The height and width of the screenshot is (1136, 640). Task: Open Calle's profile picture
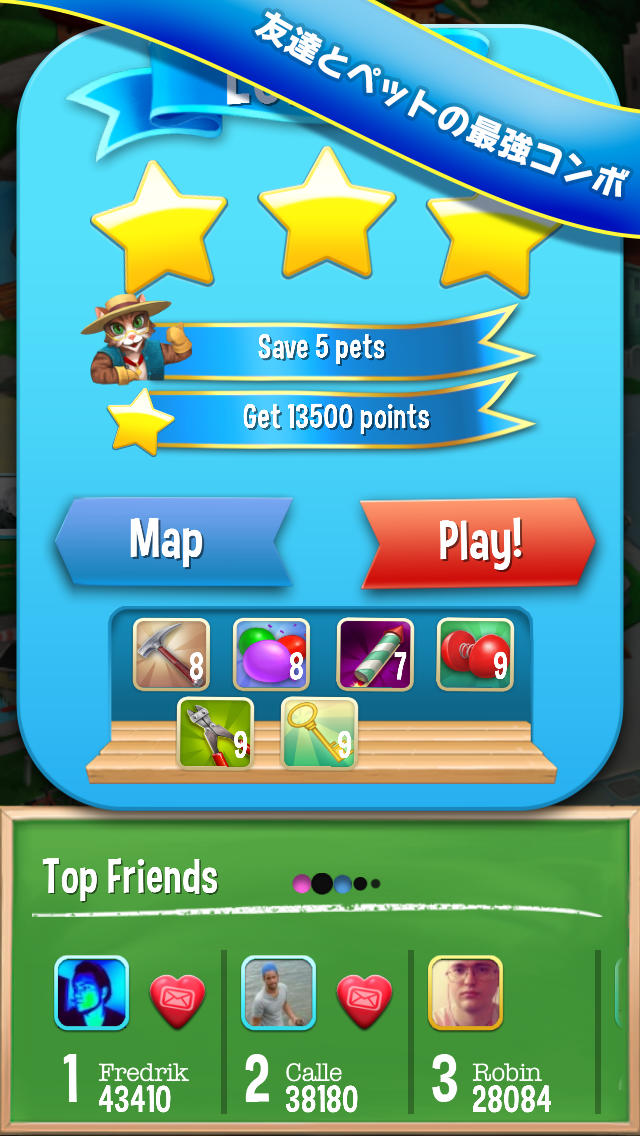278,993
